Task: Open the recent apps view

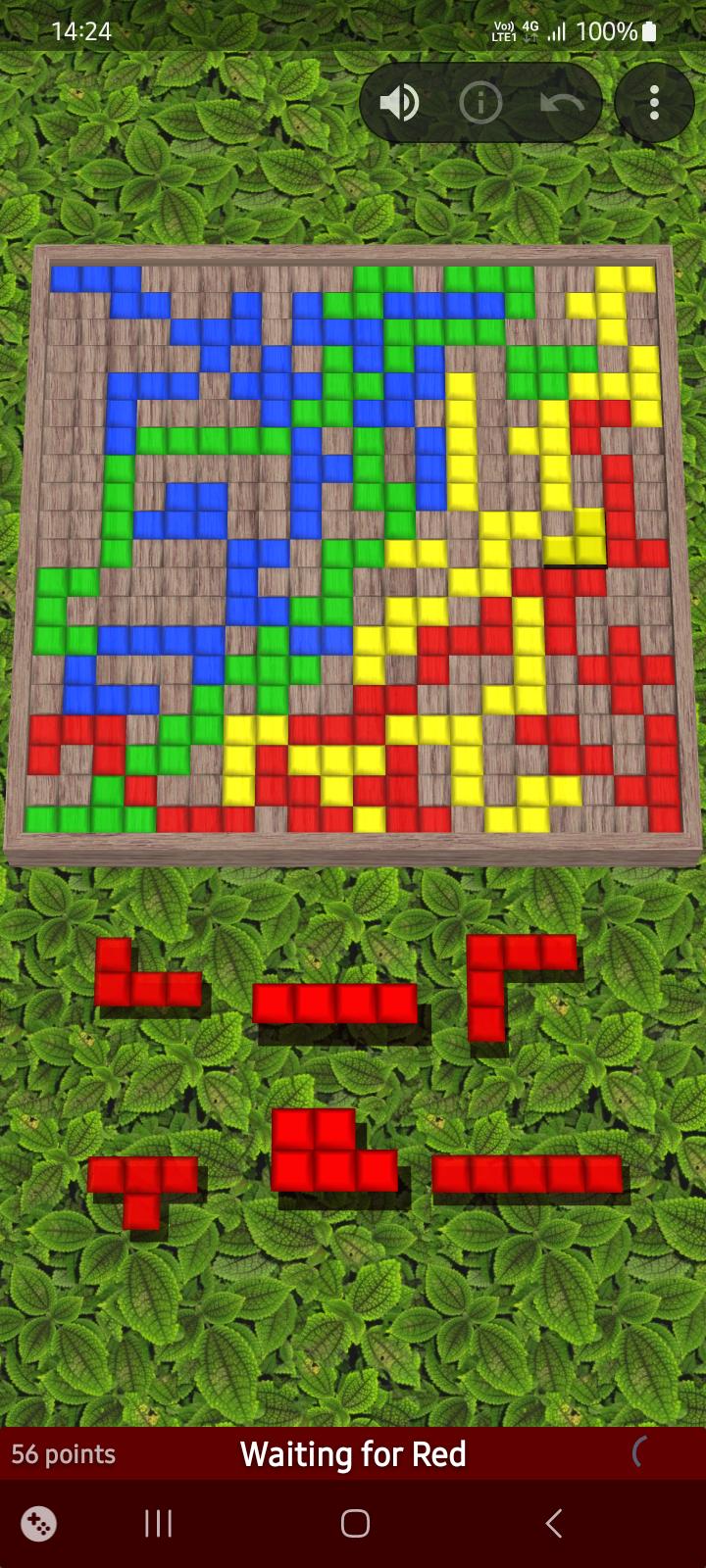Action: pyautogui.click(x=158, y=1523)
